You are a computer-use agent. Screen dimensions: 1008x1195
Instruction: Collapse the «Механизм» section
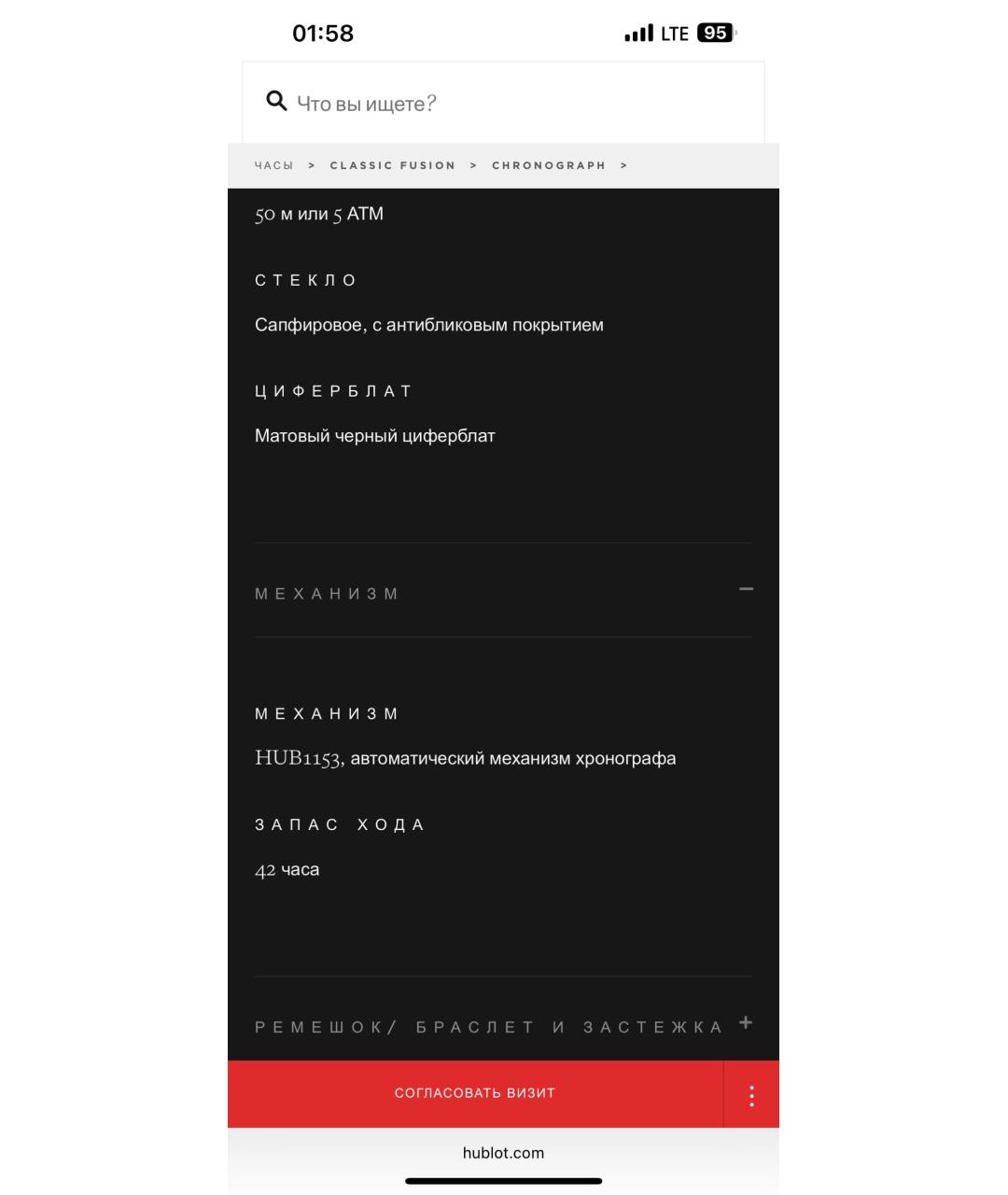coord(745,590)
